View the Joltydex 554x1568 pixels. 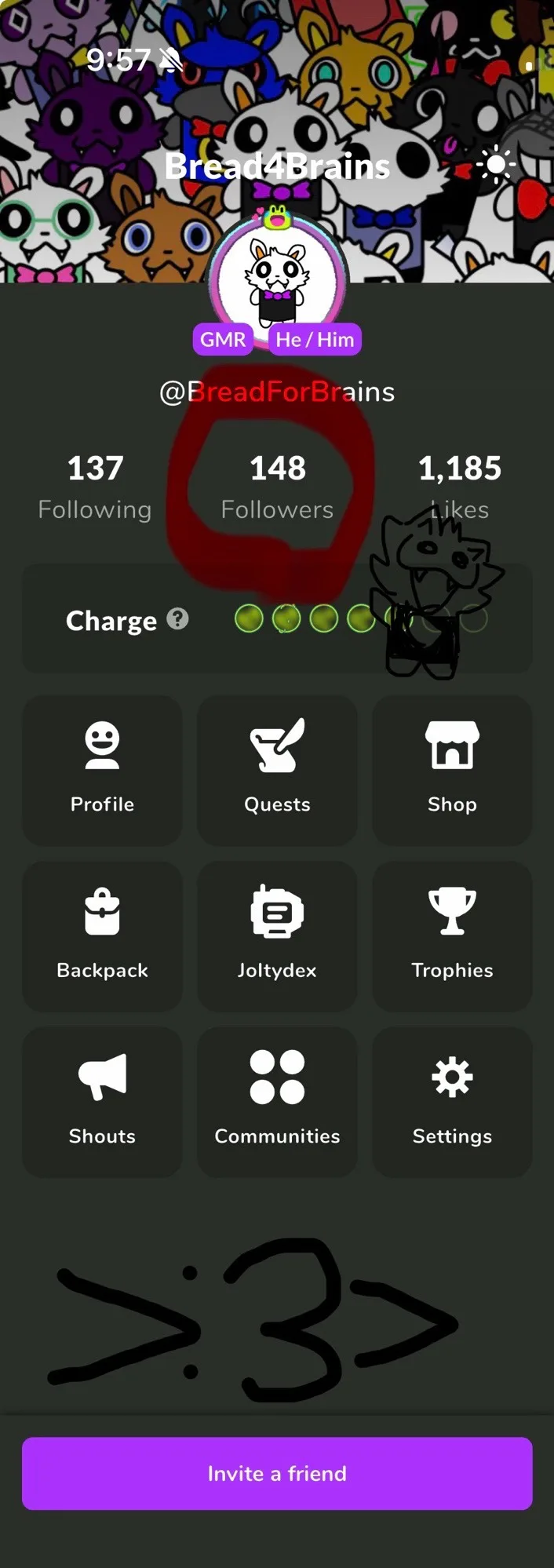tap(277, 936)
